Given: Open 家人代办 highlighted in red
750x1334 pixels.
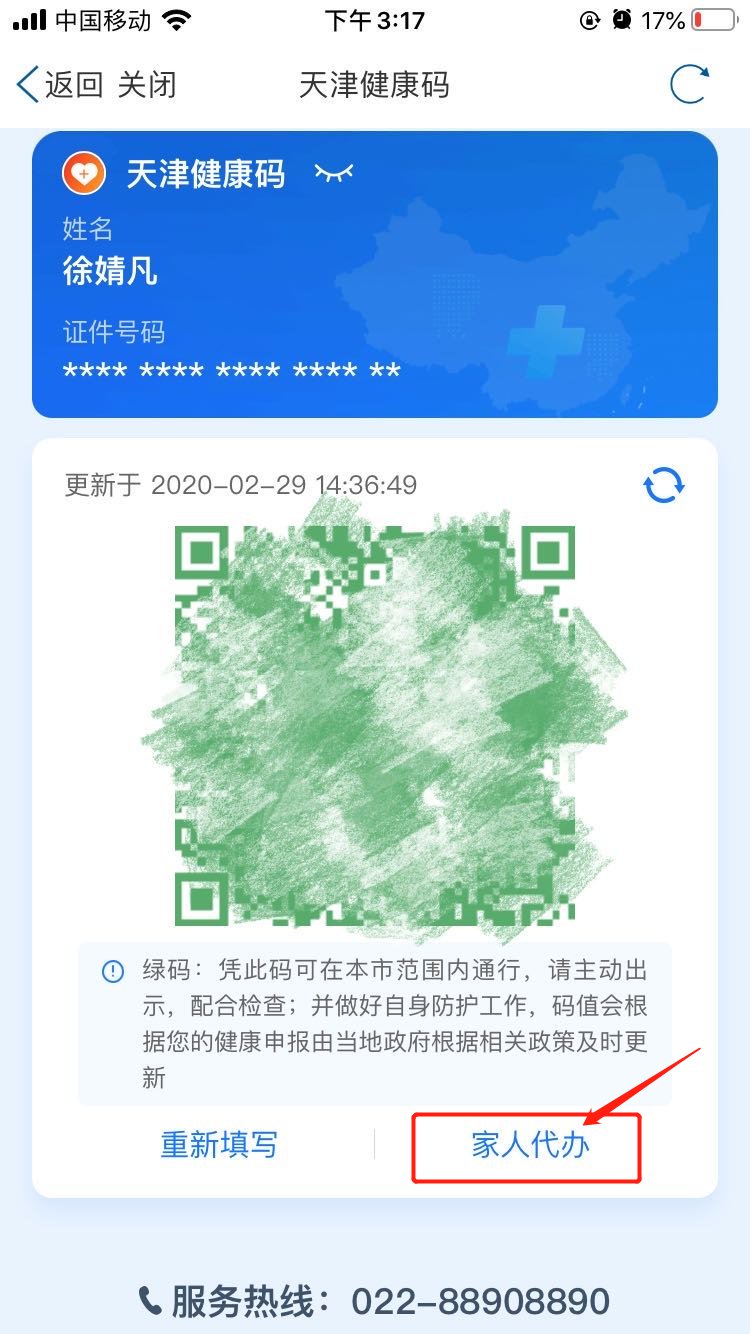Looking at the screenshot, I should coord(527,1144).
